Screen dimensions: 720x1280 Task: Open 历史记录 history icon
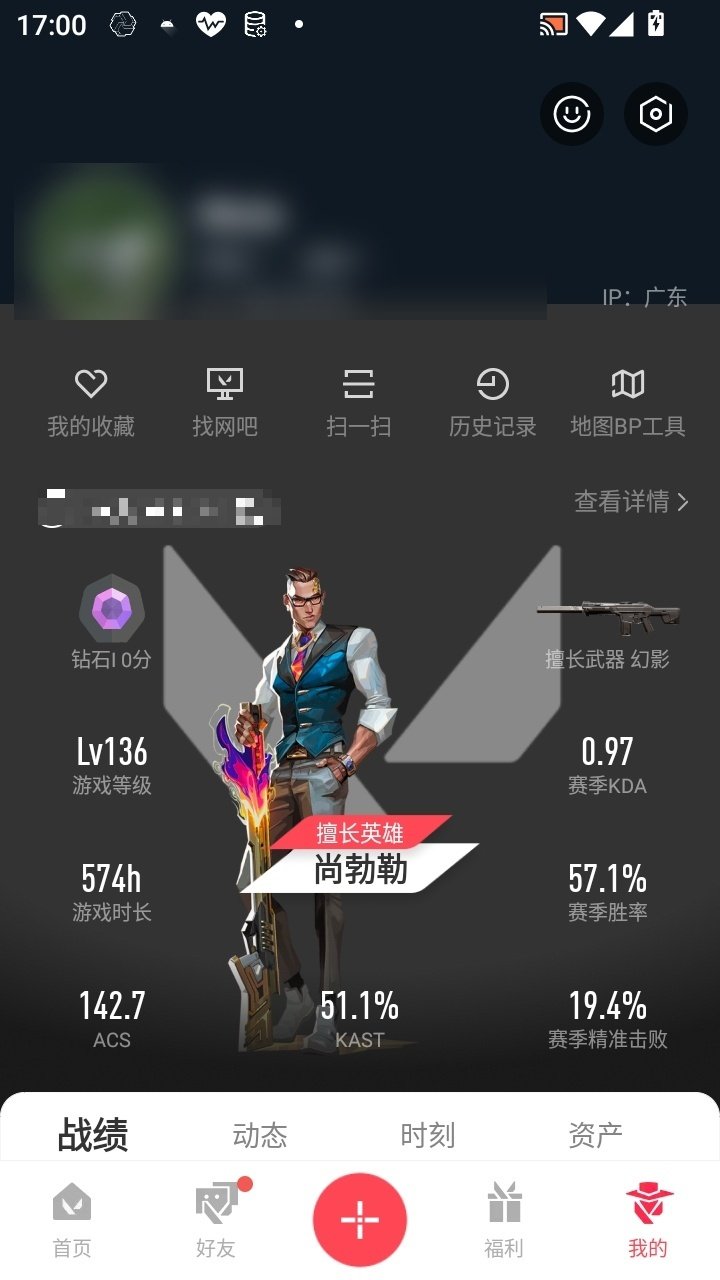coord(493,382)
